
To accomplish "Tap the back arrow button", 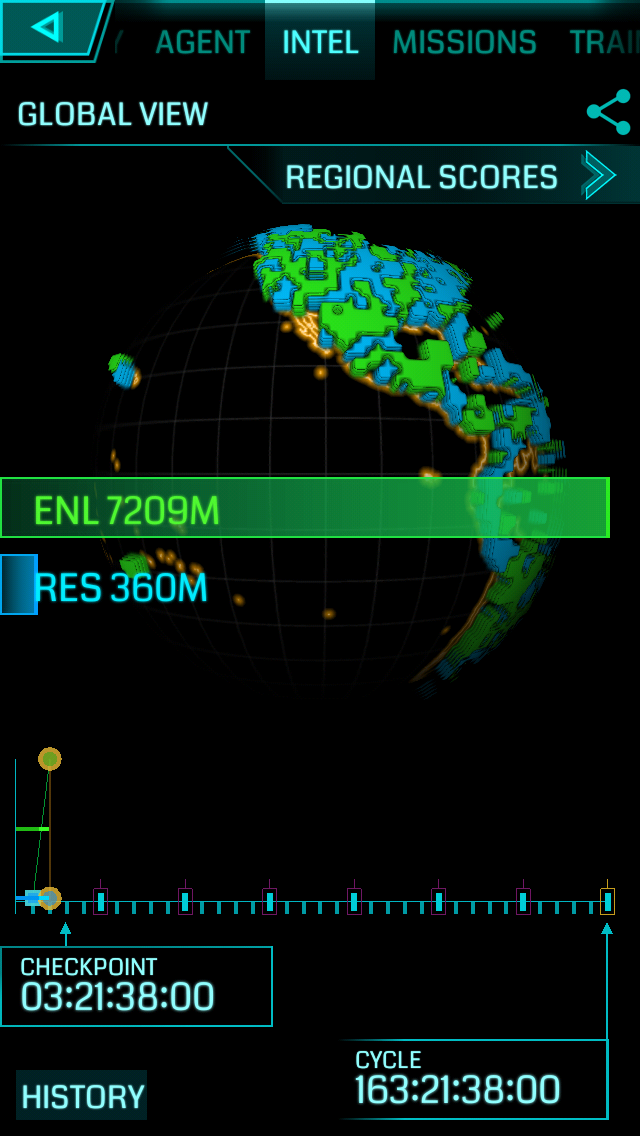I will pyautogui.click(x=48, y=28).
